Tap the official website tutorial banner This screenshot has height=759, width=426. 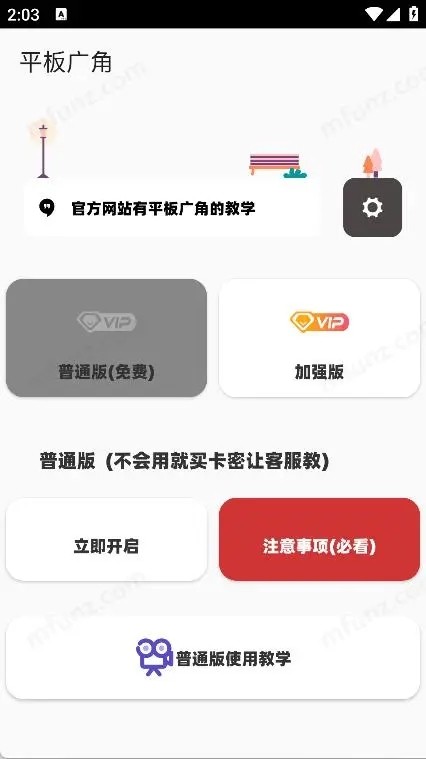point(172,208)
